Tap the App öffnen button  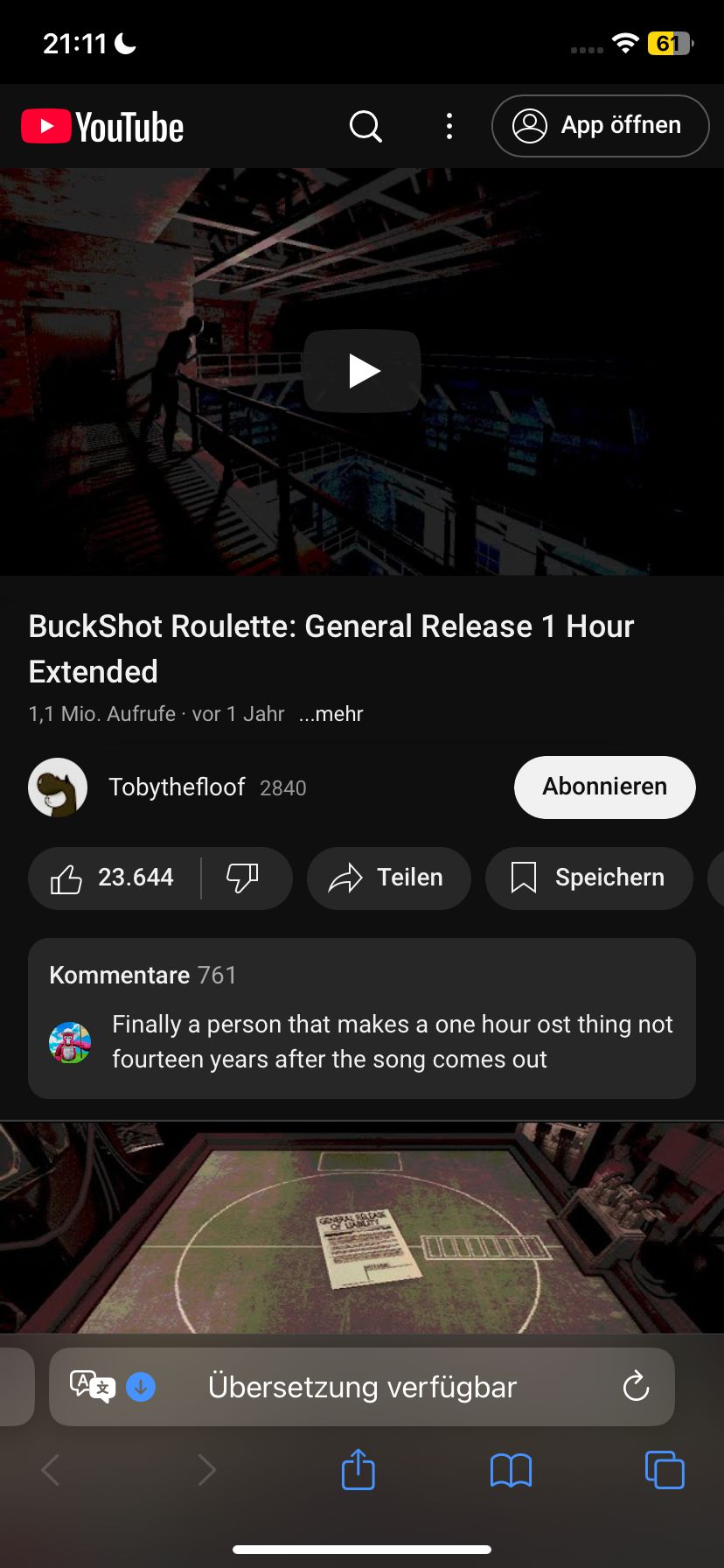click(600, 126)
